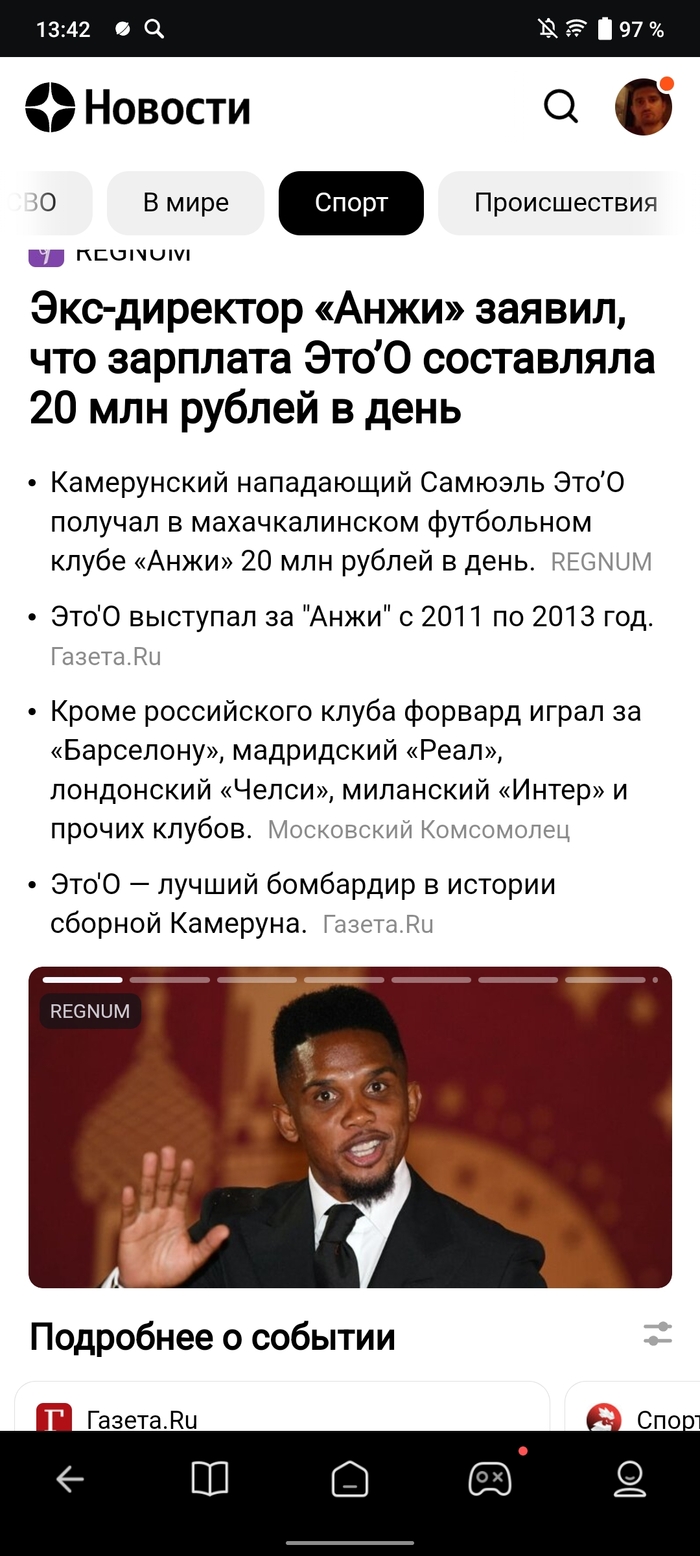This screenshot has width=700, height=1556.
Task: Open filter settings next to «Подробнее о событии»
Action: tap(657, 1334)
